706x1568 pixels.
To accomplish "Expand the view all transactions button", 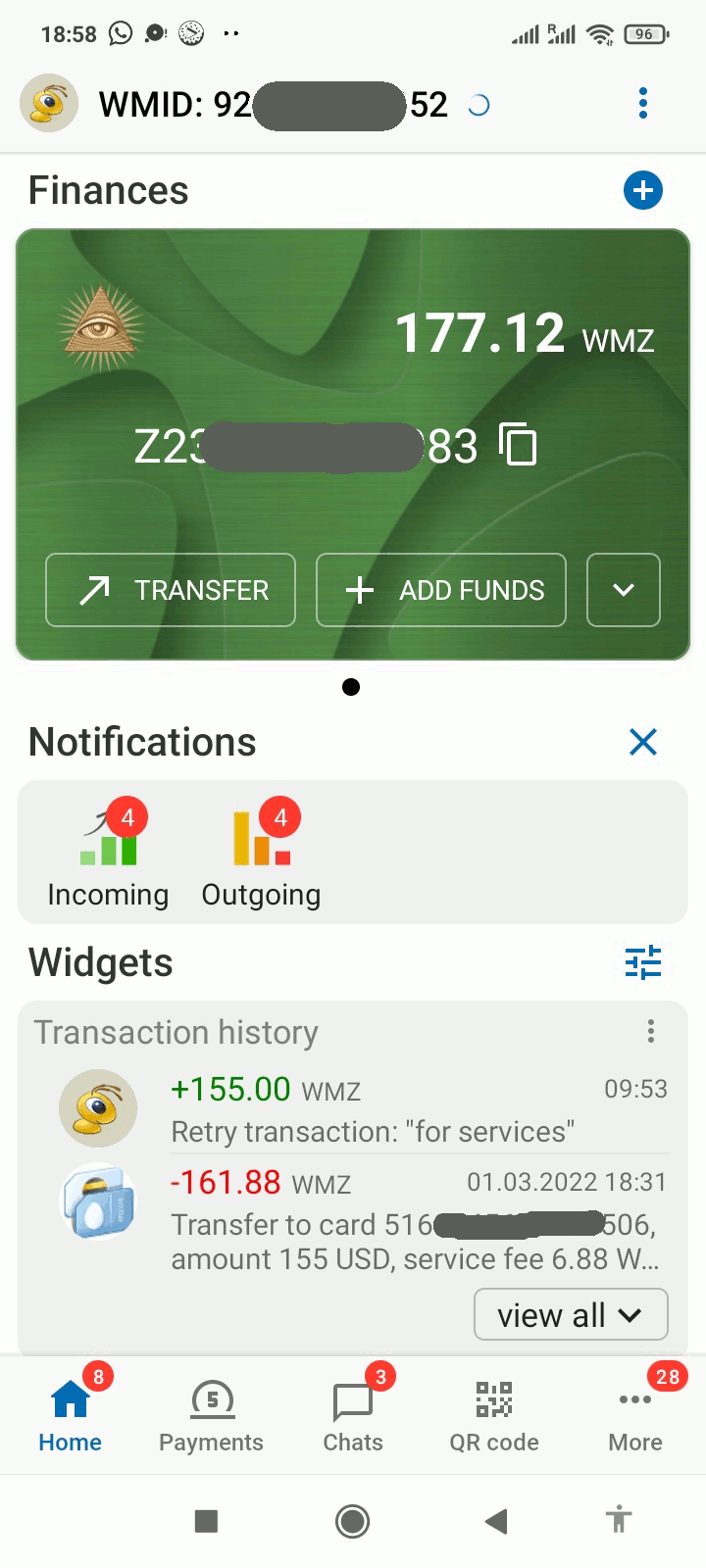I will [571, 1314].
